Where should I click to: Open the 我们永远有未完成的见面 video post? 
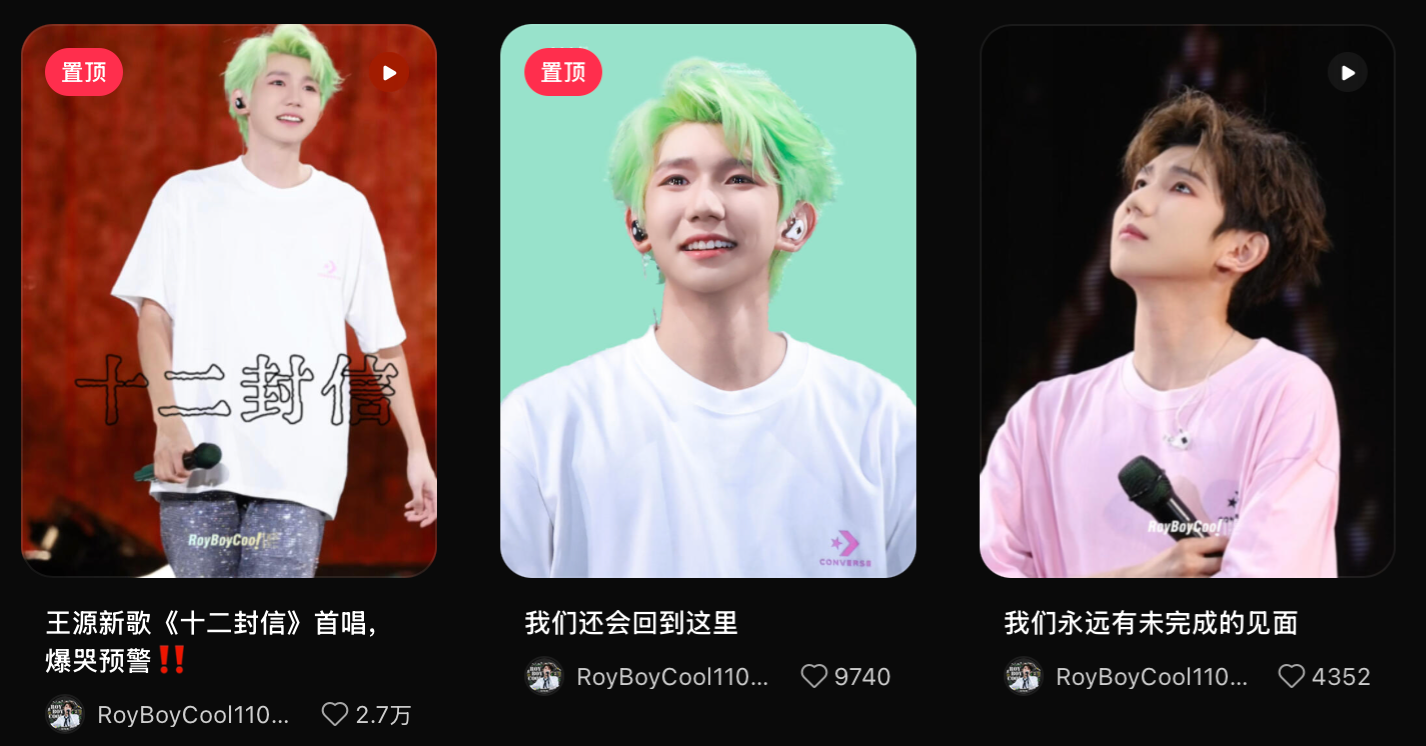1187,300
